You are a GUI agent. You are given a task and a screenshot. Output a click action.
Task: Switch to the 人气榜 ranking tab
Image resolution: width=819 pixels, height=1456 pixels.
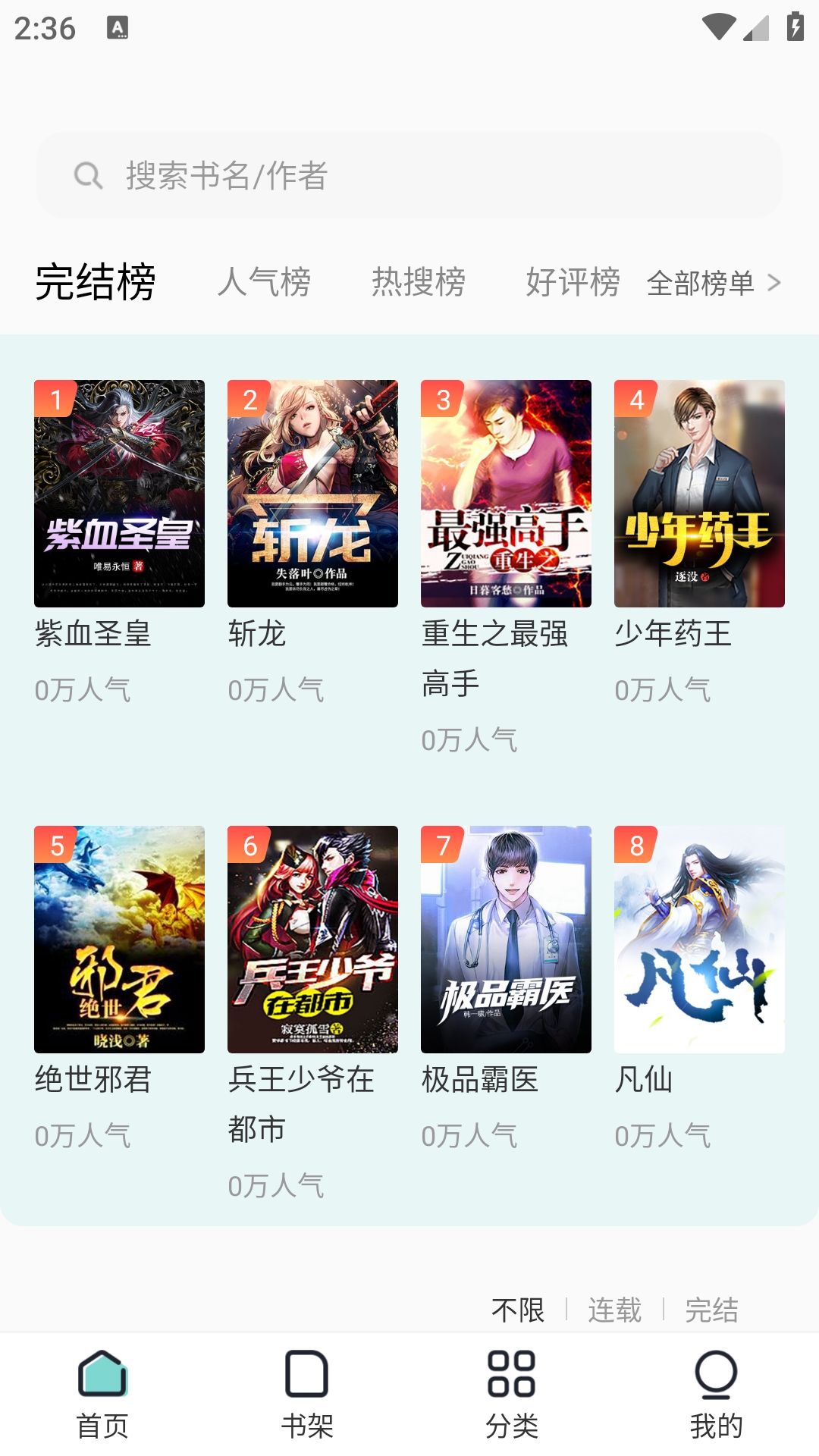[264, 283]
